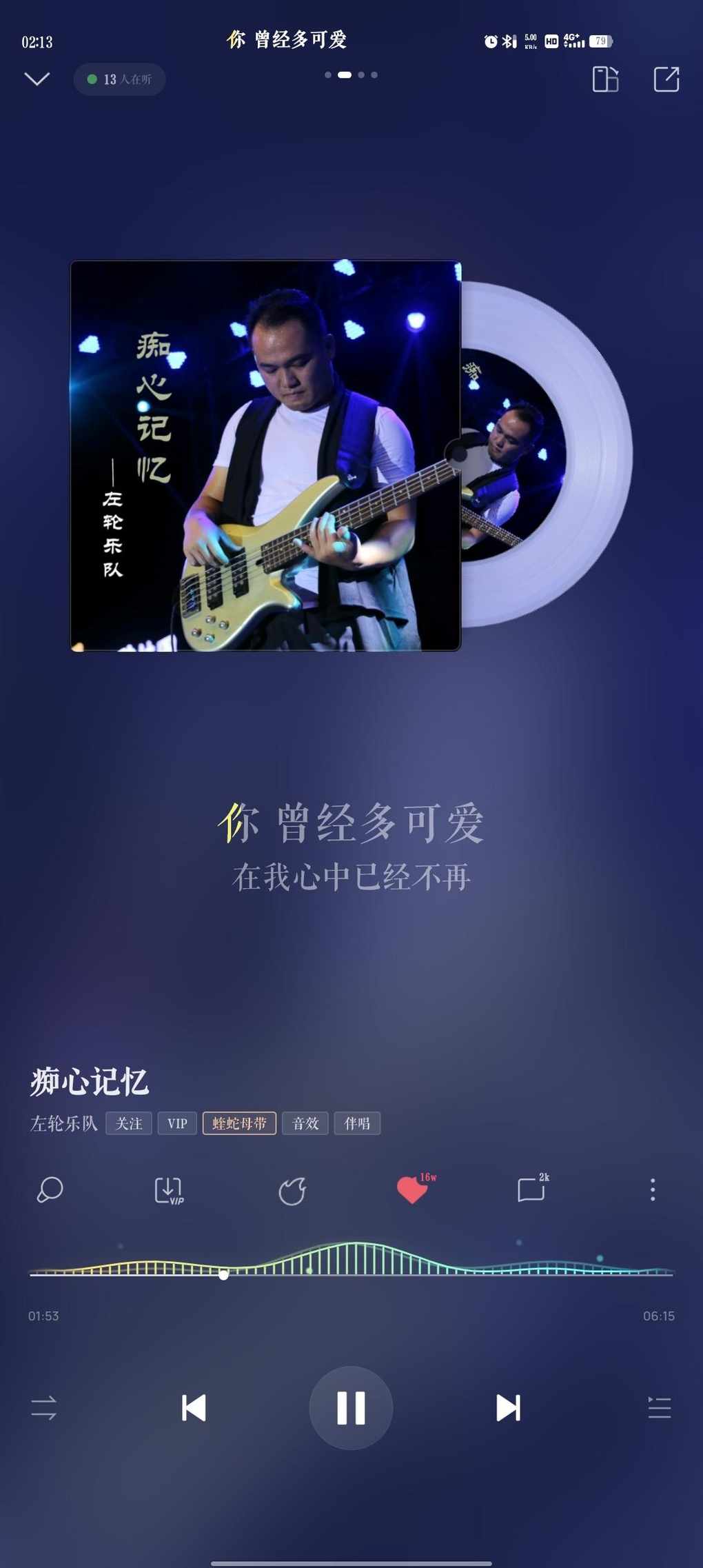Screen dimensions: 703x1568
Task: Open 音效 sound effects
Action: (x=305, y=1123)
